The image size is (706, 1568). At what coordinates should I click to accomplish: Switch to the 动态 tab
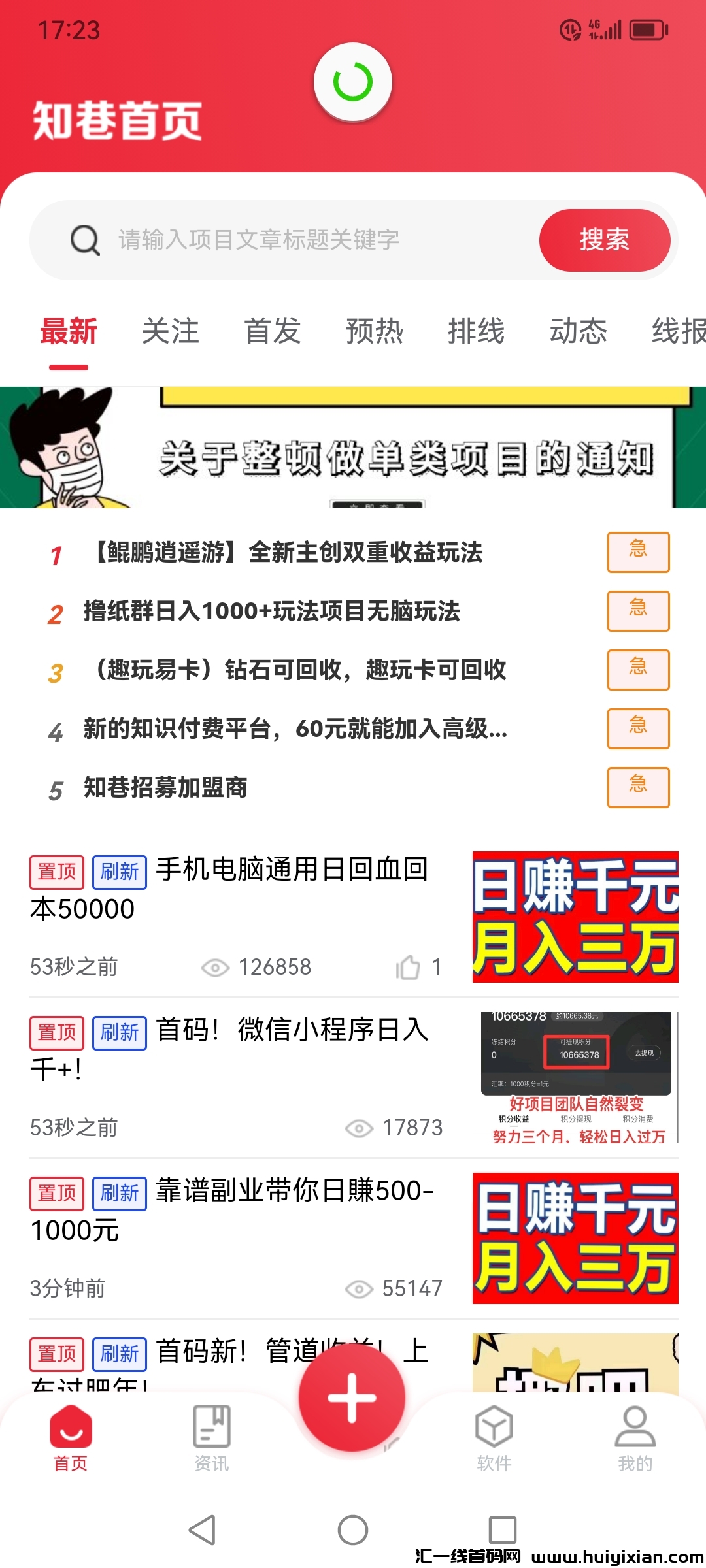click(x=579, y=331)
